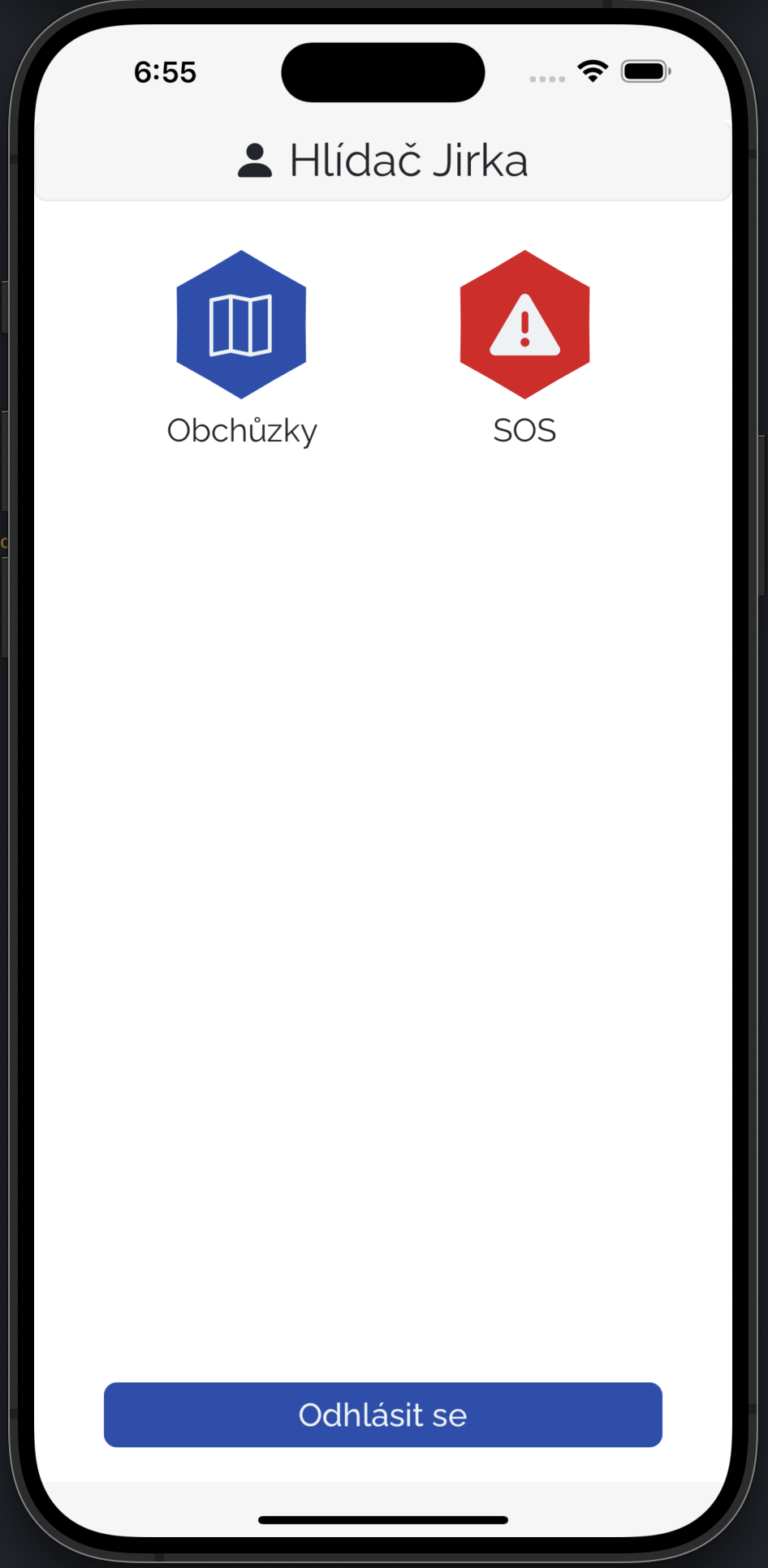Trigger the red SOS alert
This screenshot has height=1568, width=768.
tap(524, 325)
